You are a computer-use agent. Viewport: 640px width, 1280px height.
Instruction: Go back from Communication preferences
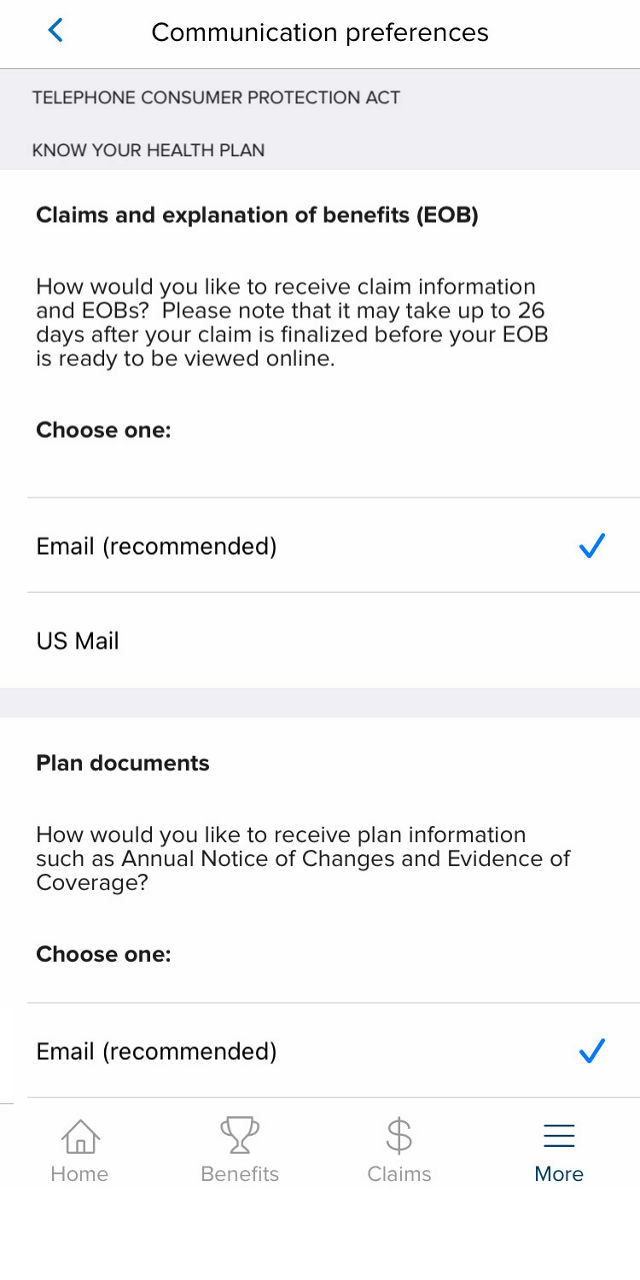pyautogui.click(x=55, y=31)
